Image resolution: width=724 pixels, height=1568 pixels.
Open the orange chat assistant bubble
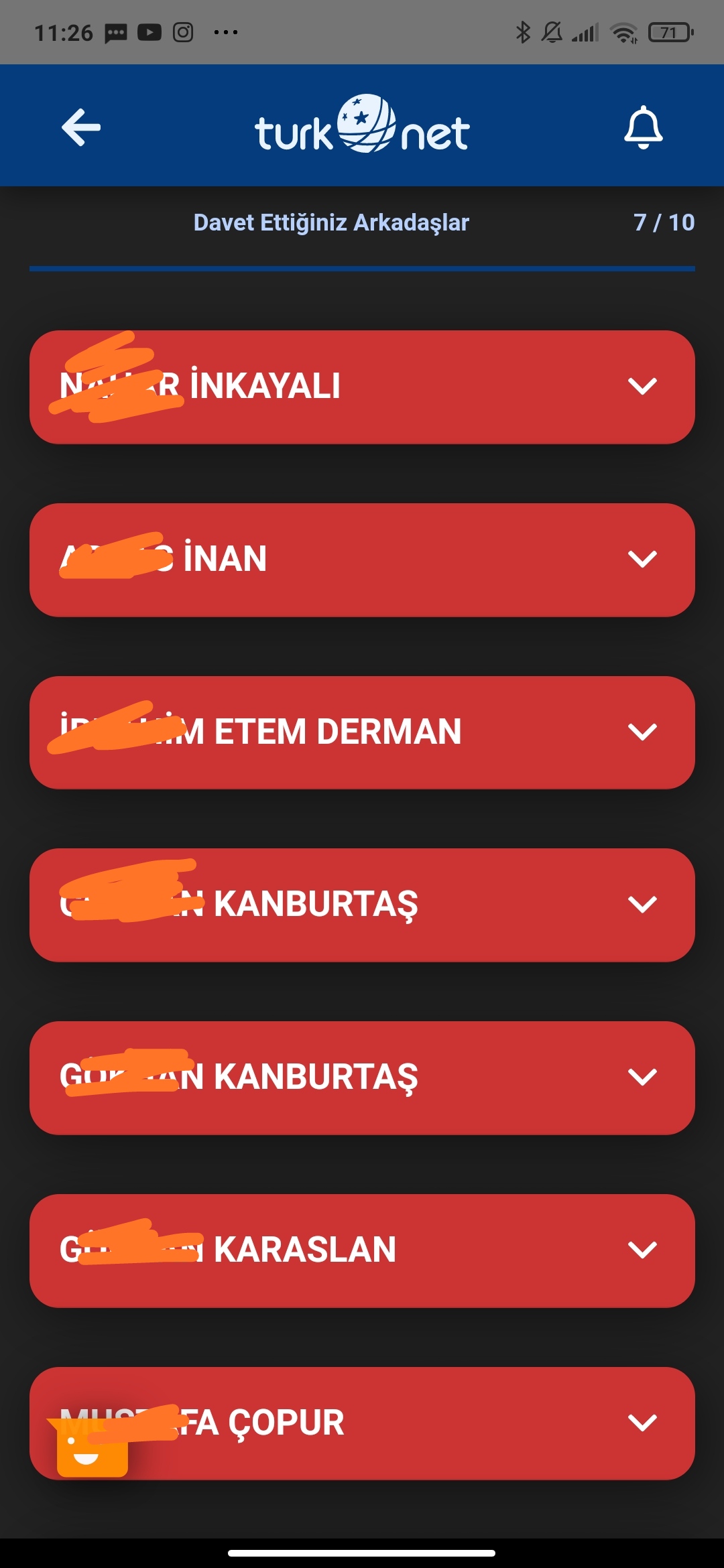[x=89, y=1447]
